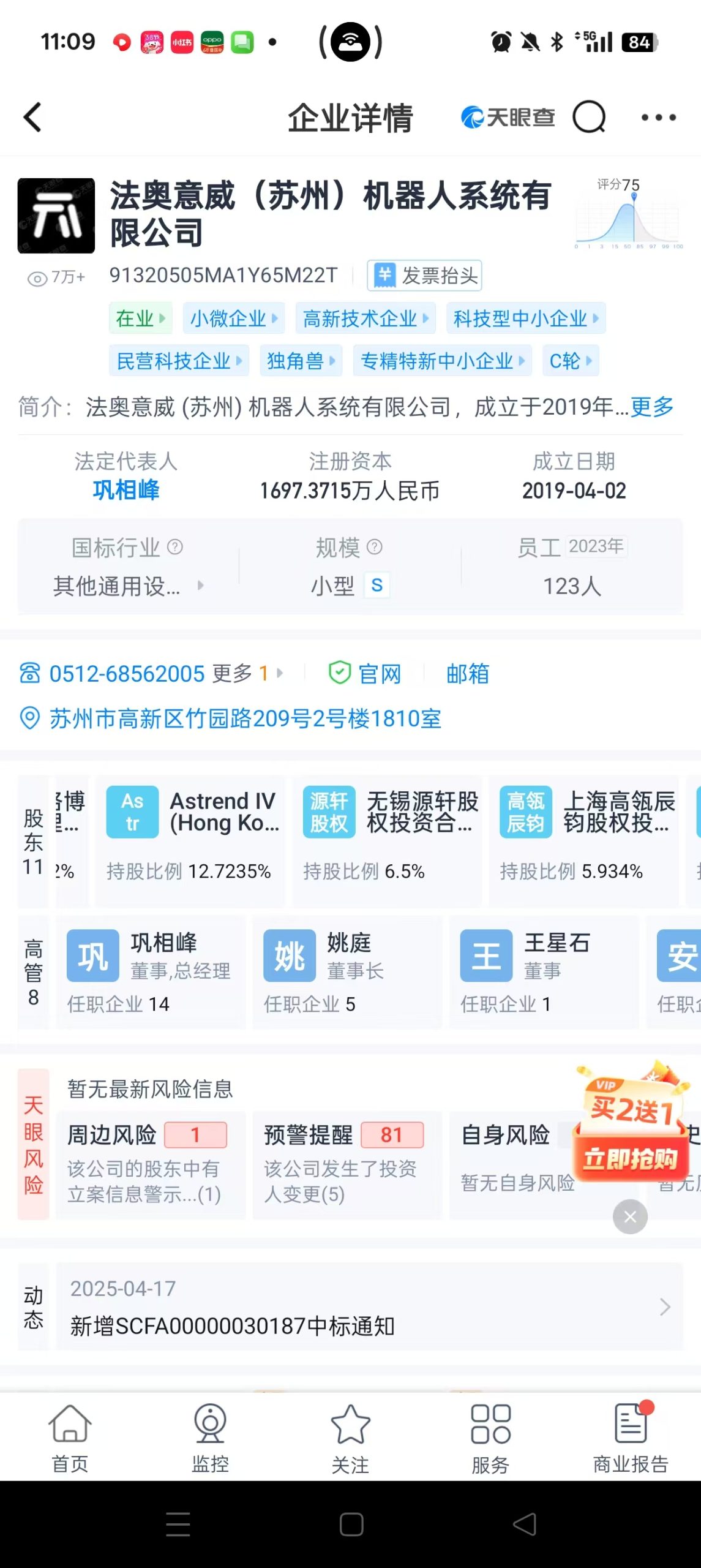Image resolution: width=701 pixels, height=1568 pixels.
Task: Expand the intro with 更多
Action: [652, 406]
